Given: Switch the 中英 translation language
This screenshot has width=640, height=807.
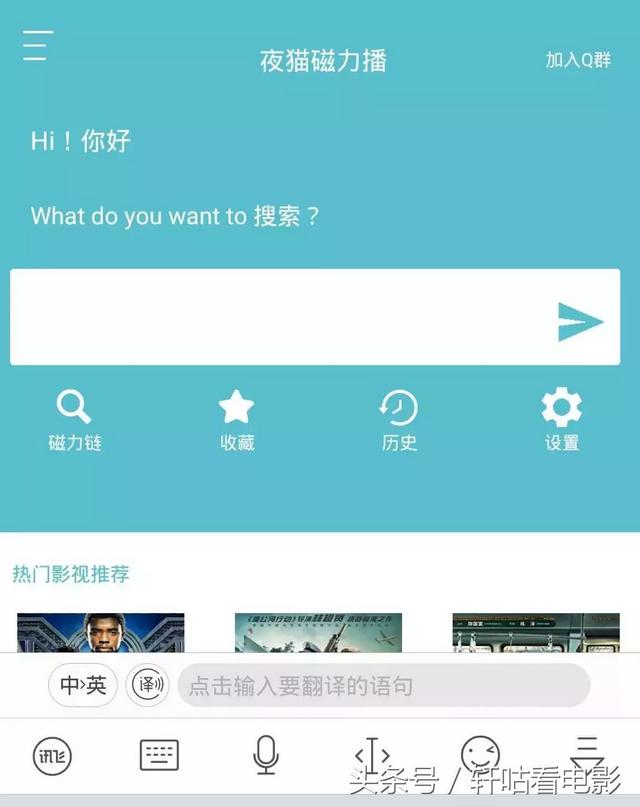Looking at the screenshot, I should click(83, 686).
